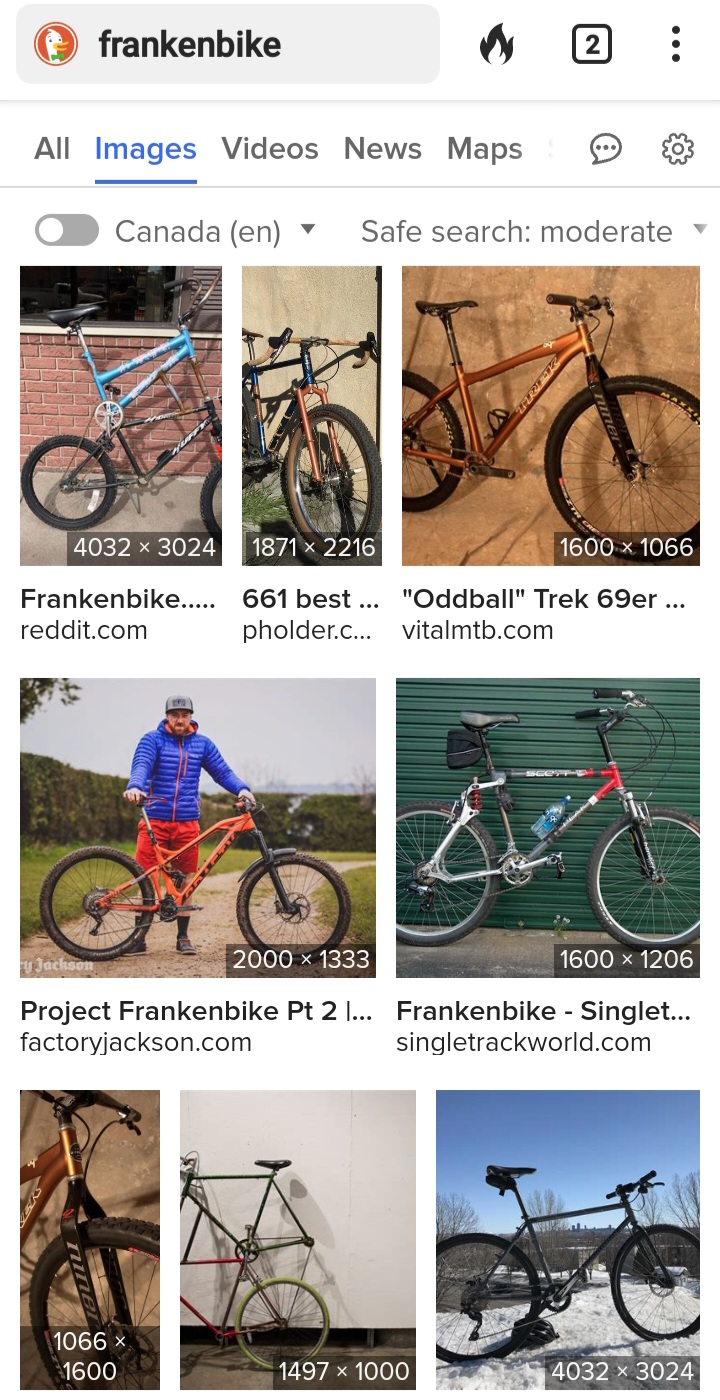Open the Project Frankenbike Pt 2 image
Image resolution: width=720 pixels, height=1400 pixels.
(198, 828)
